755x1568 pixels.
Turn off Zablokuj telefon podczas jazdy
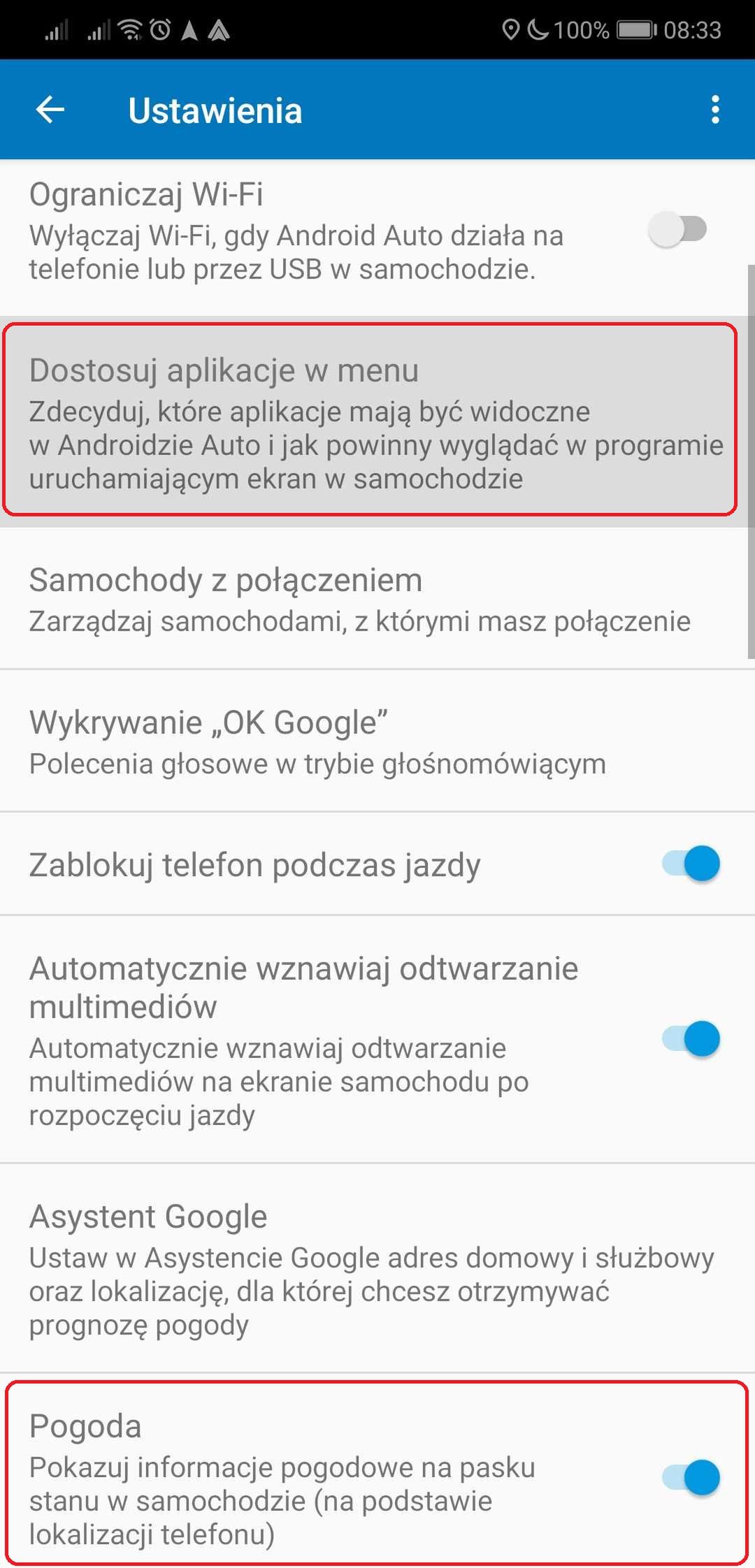point(691,864)
